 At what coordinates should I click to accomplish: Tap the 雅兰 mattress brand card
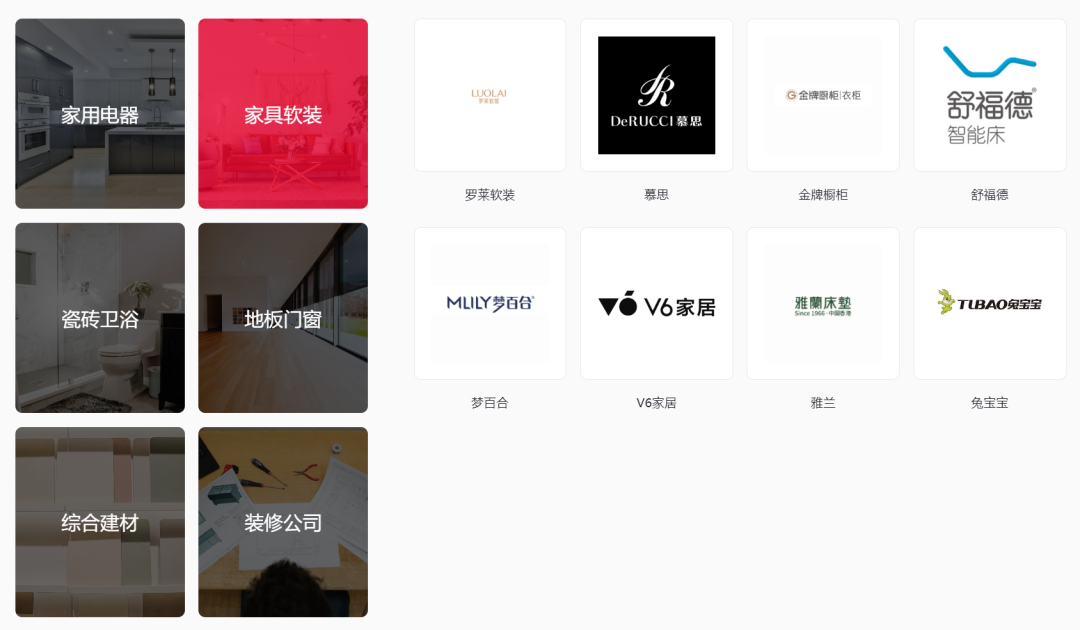pyautogui.click(x=822, y=304)
